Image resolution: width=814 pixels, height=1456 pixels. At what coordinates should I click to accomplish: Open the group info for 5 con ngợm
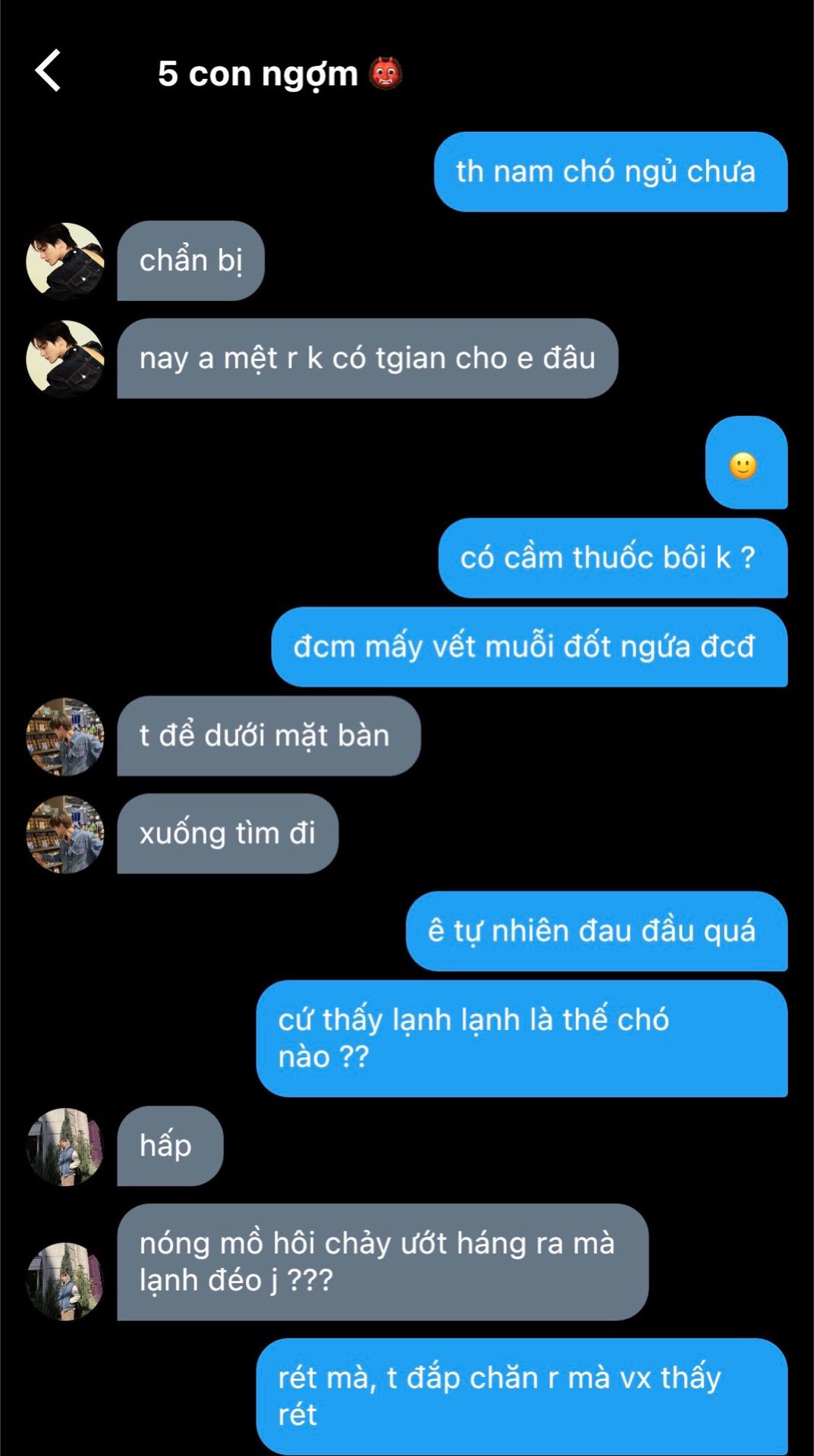pos(278,74)
